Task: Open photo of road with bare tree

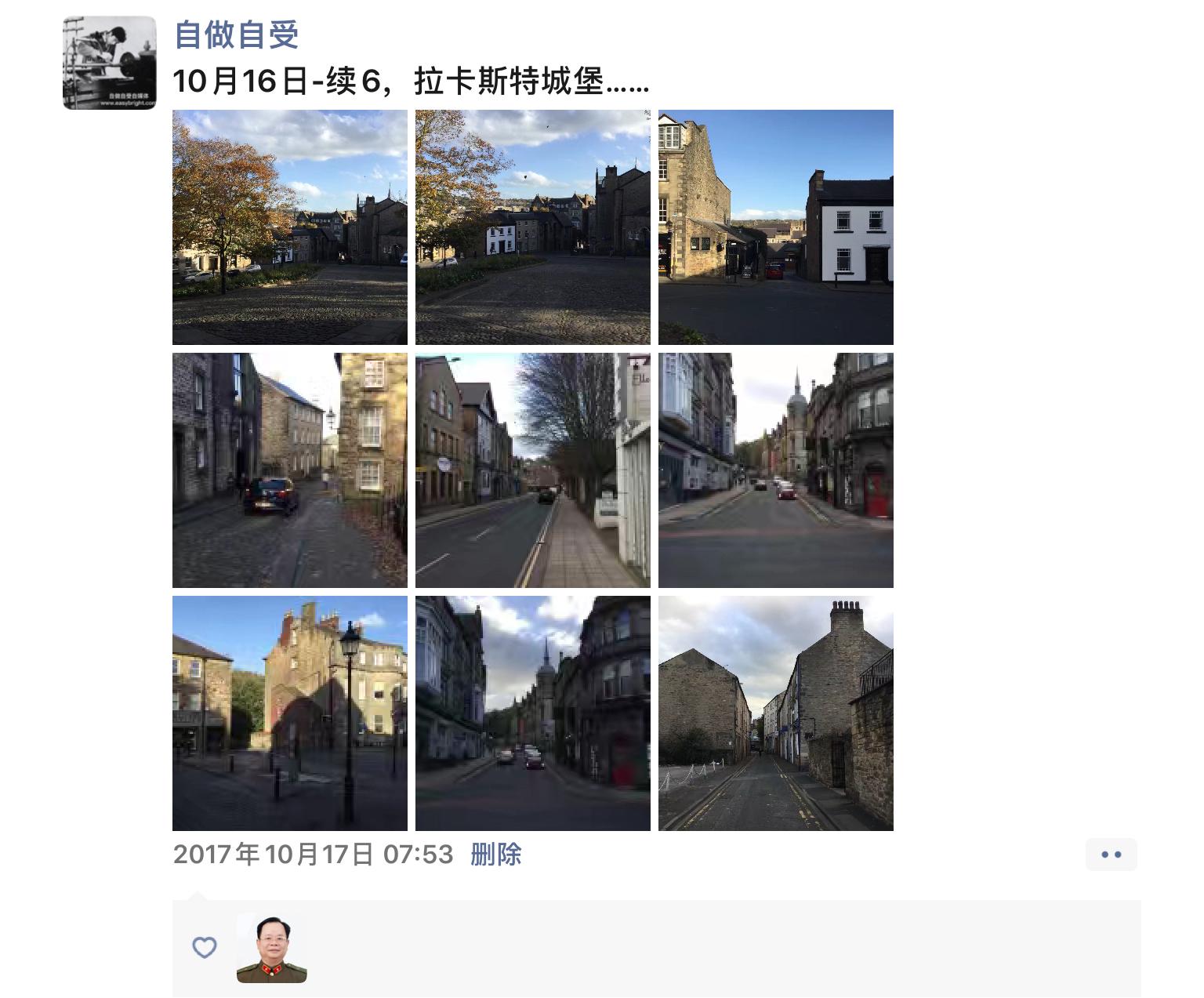Action: tap(533, 470)
